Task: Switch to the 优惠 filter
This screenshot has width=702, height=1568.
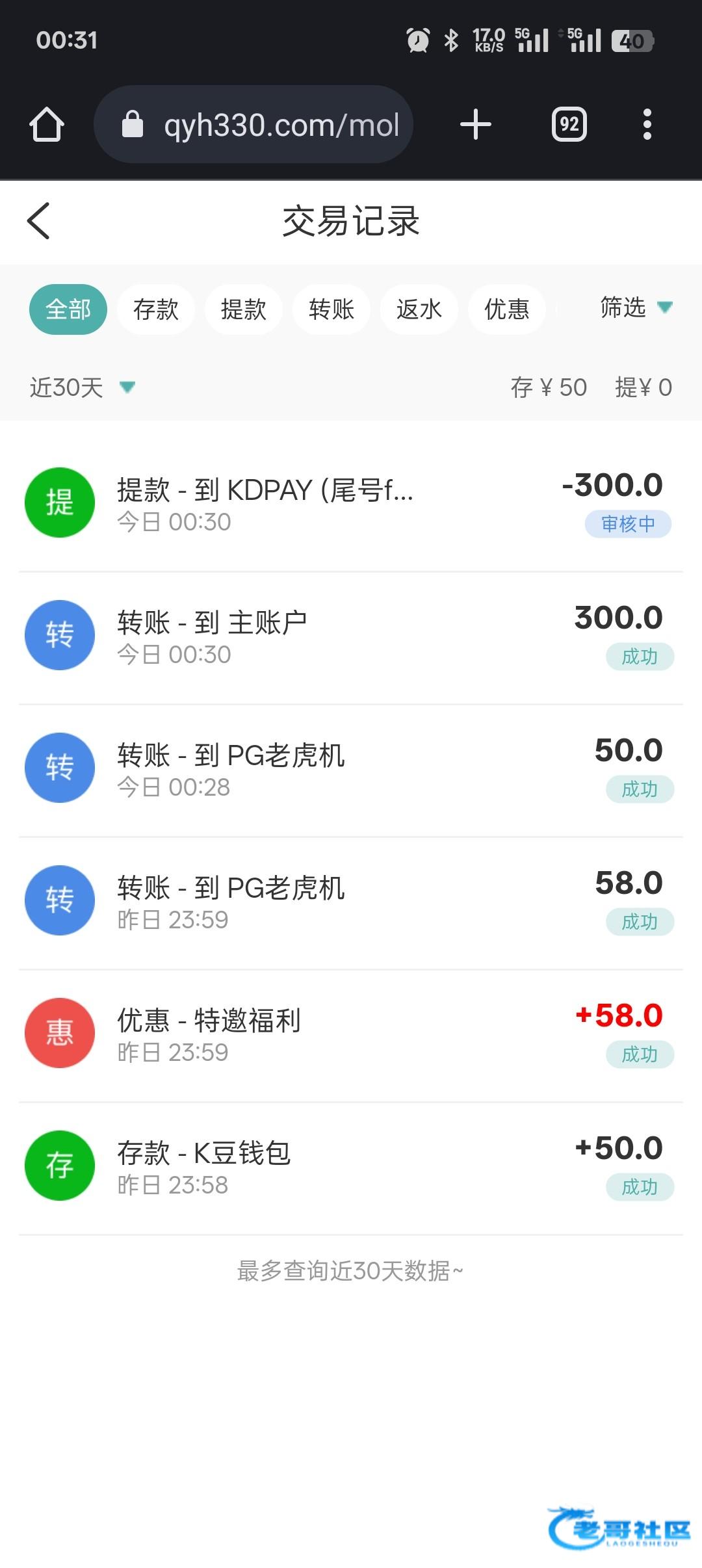Action: tap(507, 309)
